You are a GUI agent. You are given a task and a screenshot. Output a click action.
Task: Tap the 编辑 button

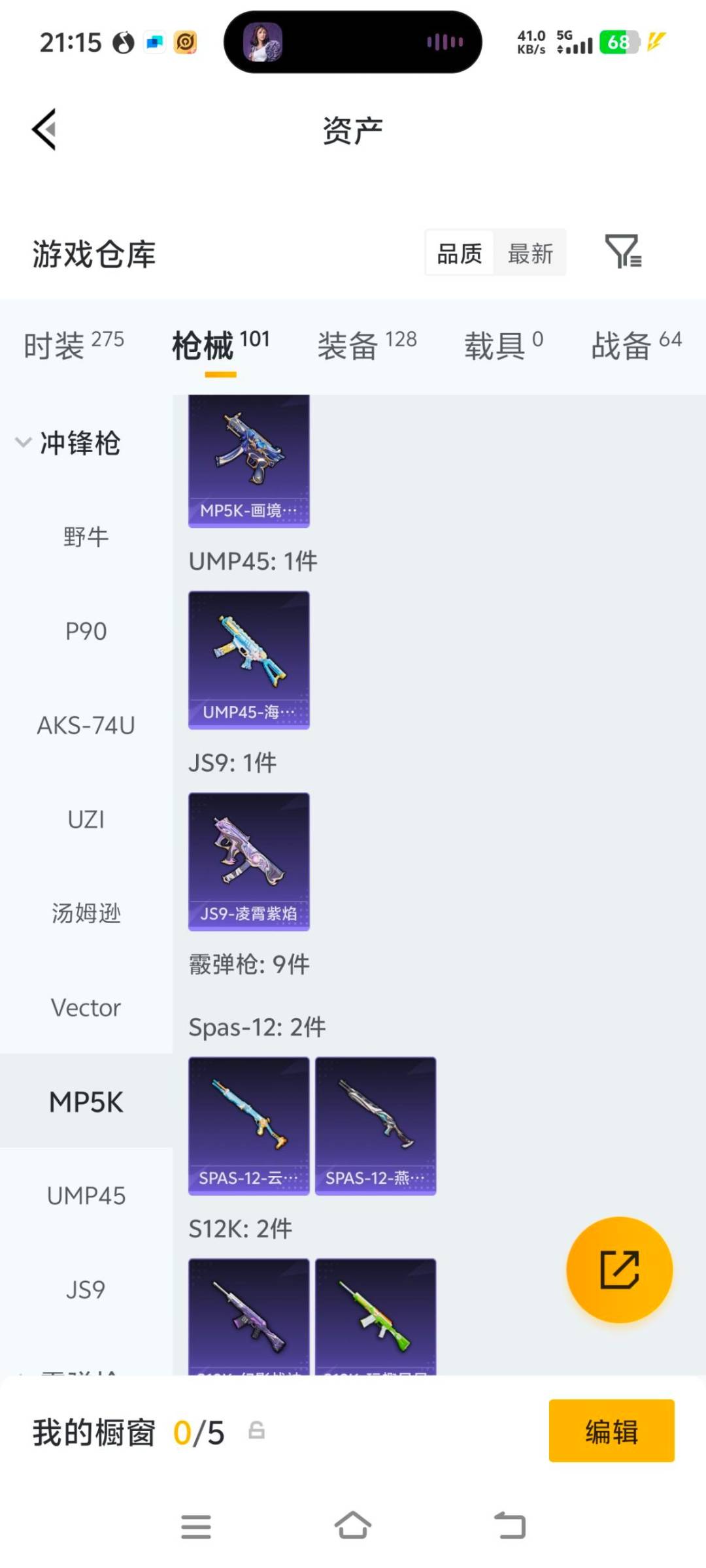click(611, 1431)
